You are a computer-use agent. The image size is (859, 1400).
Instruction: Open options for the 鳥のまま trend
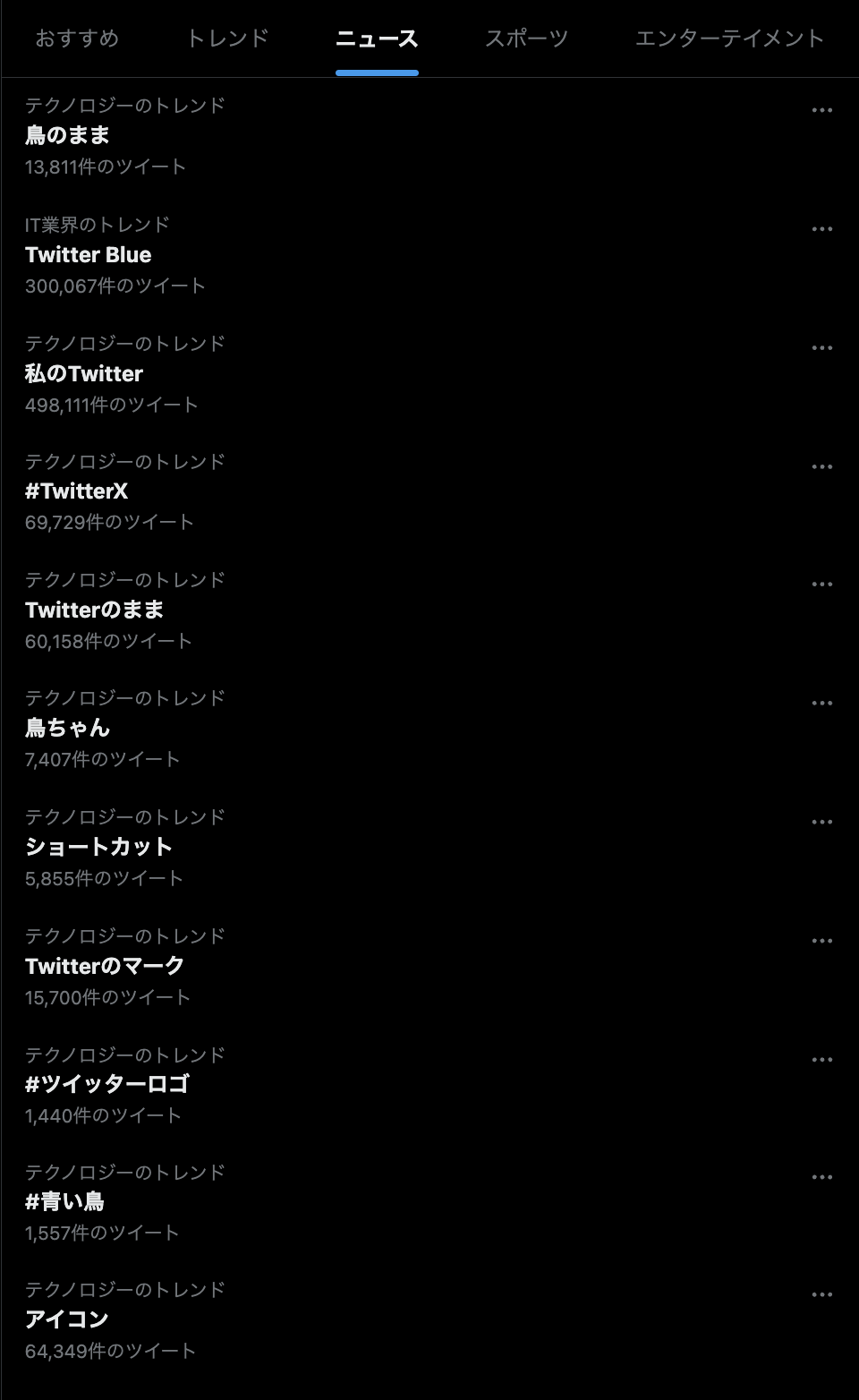[x=821, y=110]
